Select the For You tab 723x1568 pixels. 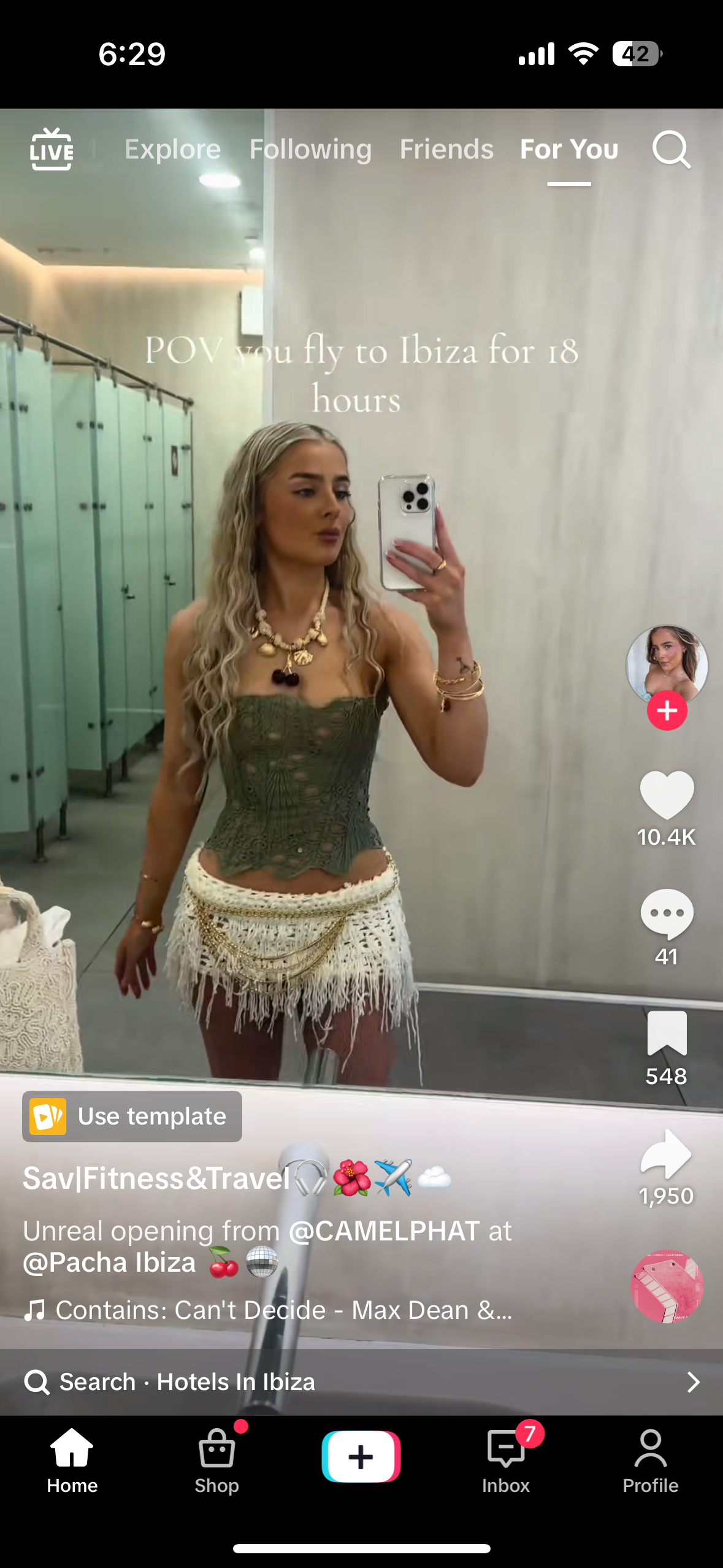tap(569, 150)
